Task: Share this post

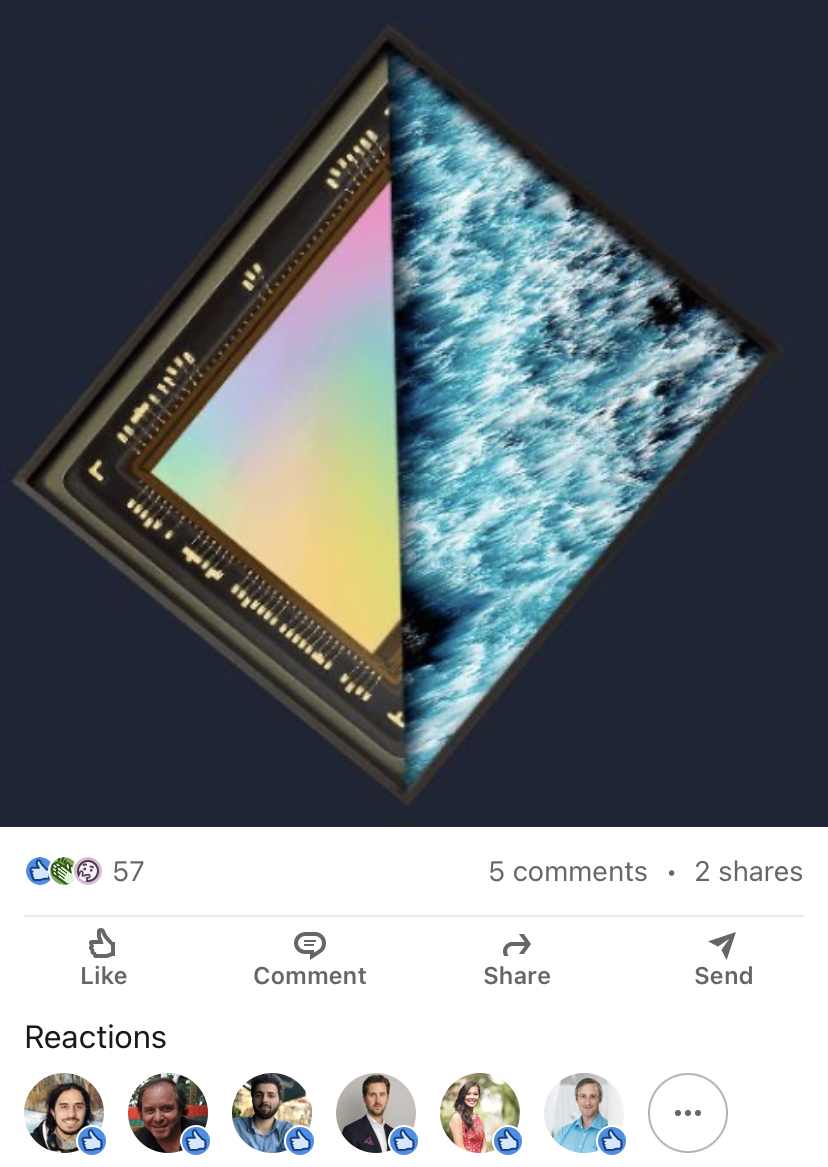Action: tap(516, 958)
